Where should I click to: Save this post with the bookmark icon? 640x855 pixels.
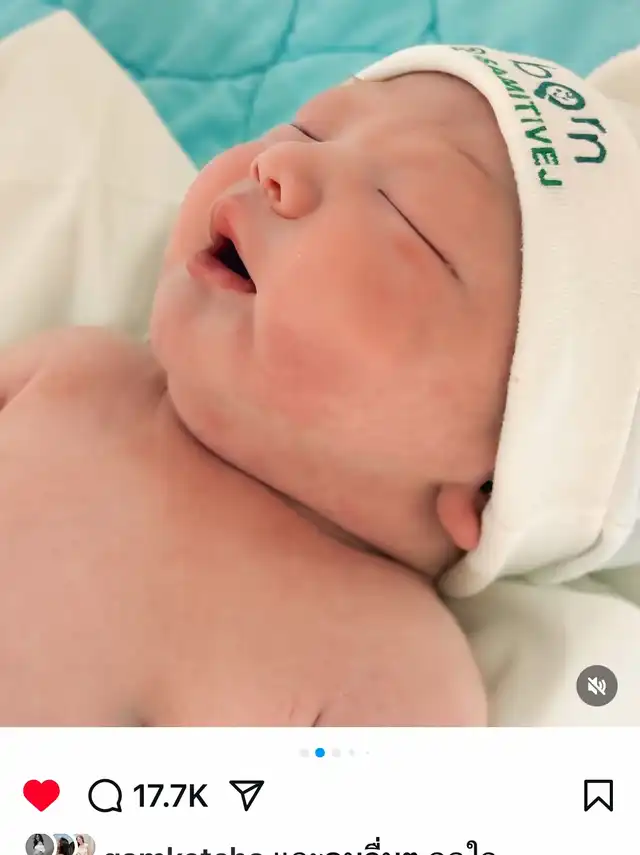pos(598,795)
